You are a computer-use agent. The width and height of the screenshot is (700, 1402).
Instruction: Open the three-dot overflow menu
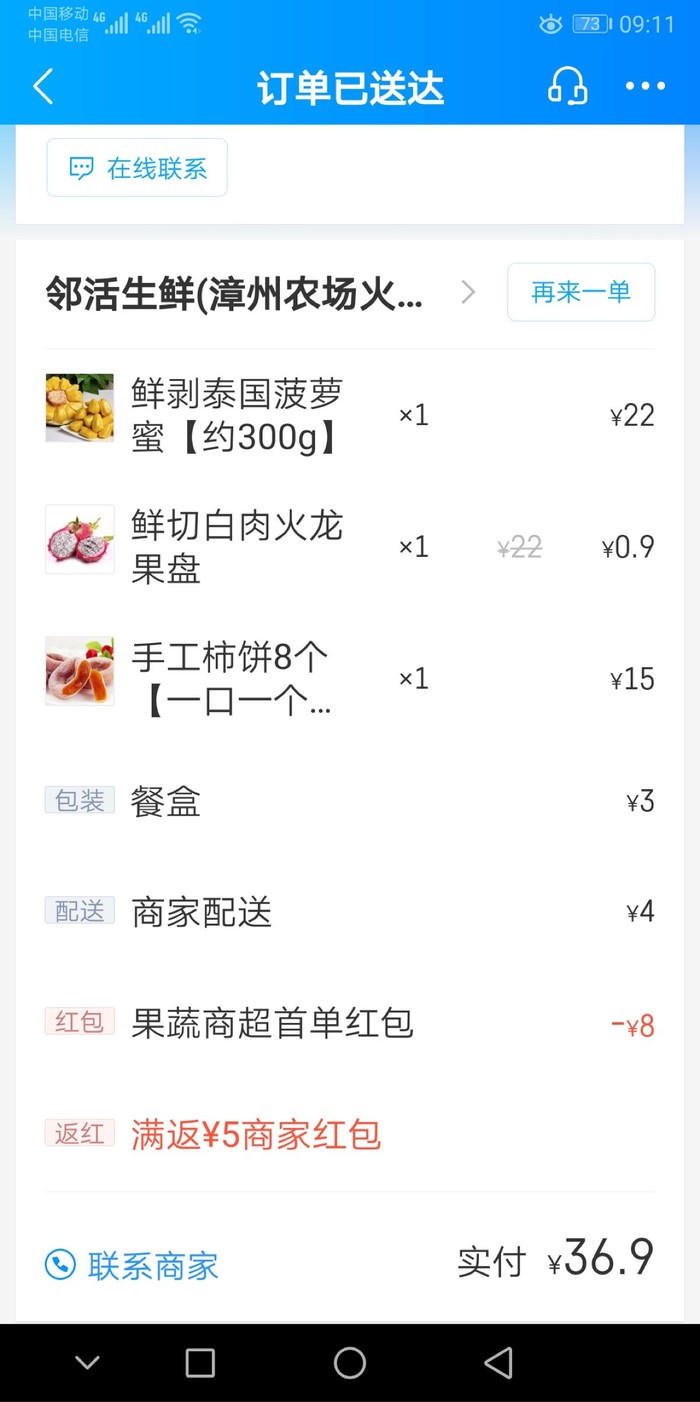coord(645,87)
